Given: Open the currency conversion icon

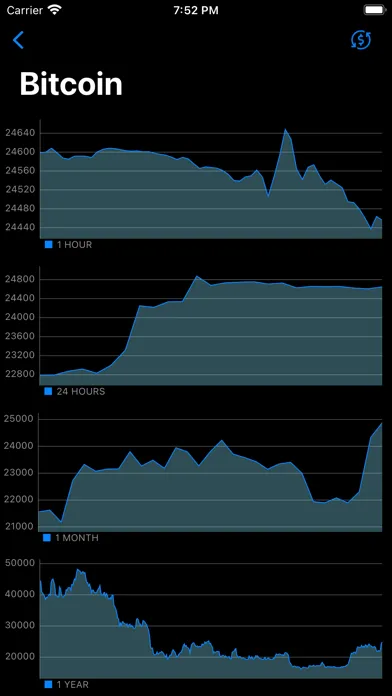Looking at the screenshot, I should (x=360, y=40).
